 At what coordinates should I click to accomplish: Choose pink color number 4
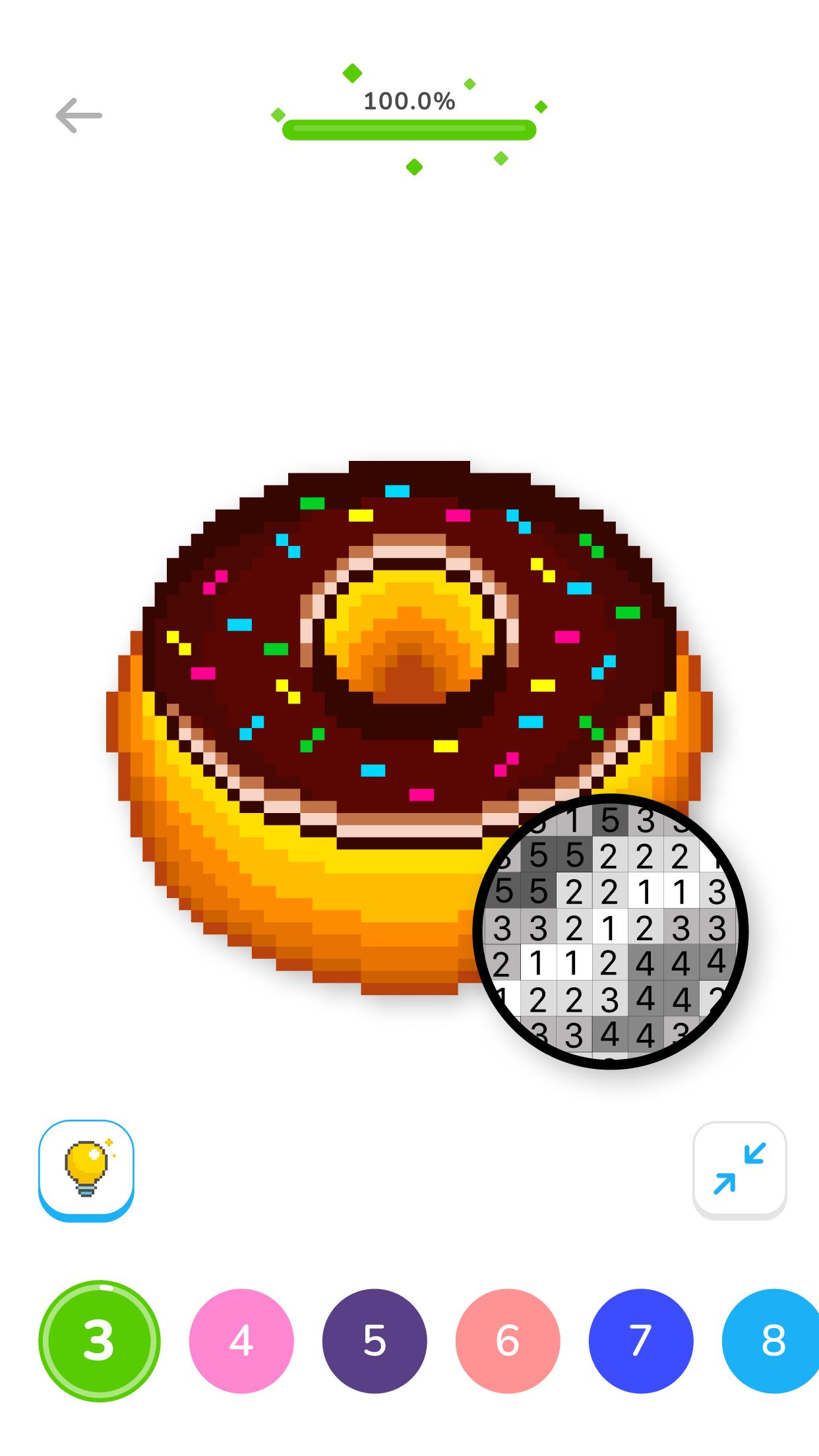241,1341
